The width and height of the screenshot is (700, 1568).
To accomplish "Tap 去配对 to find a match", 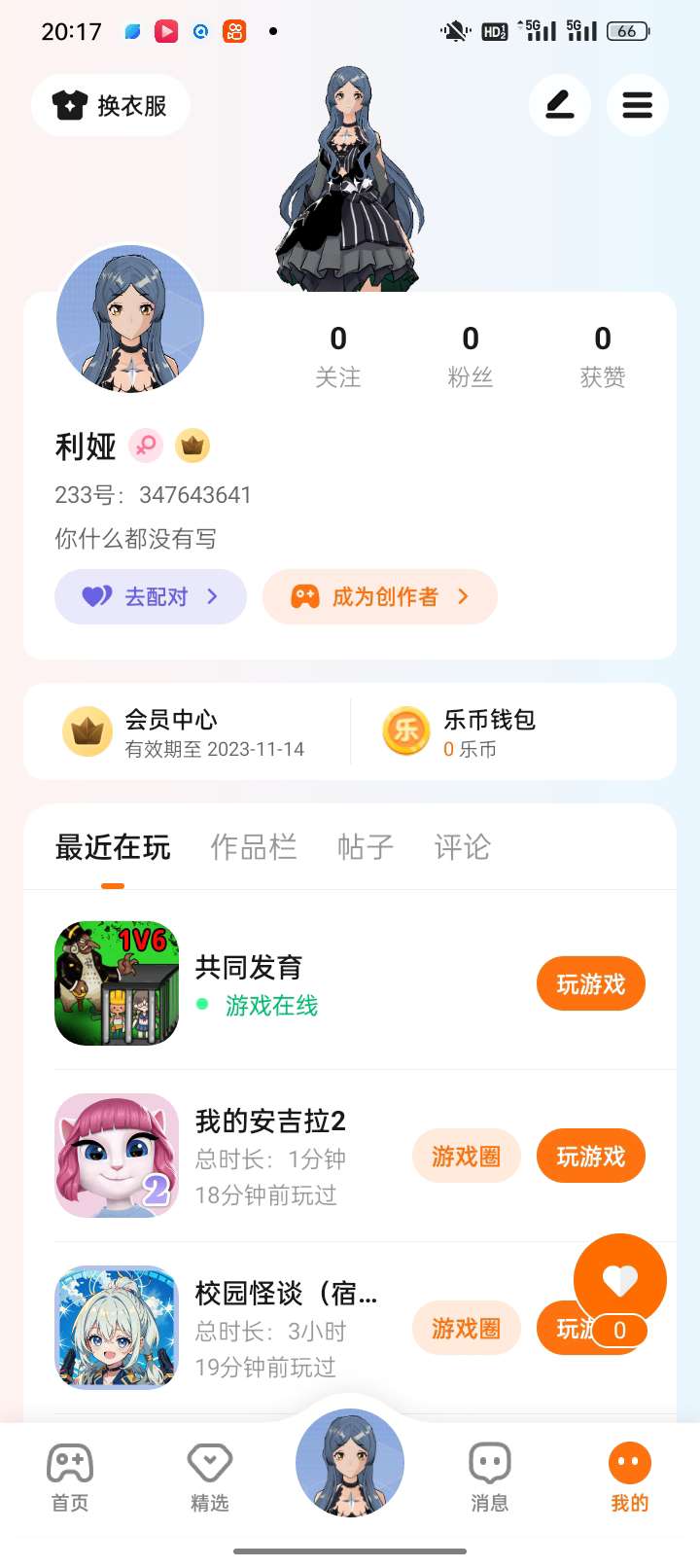I will coord(151,596).
